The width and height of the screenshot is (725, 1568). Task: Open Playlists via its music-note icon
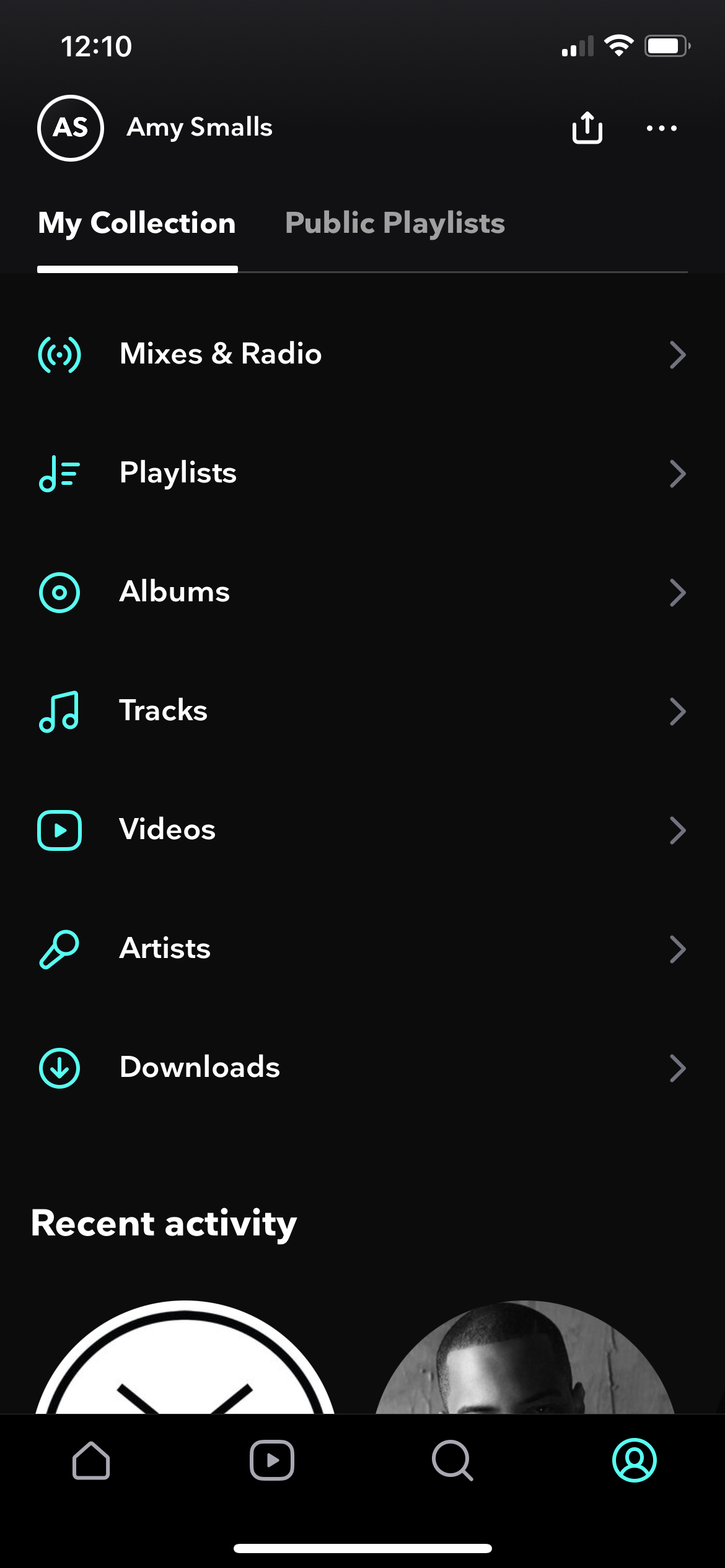pos(59,473)
